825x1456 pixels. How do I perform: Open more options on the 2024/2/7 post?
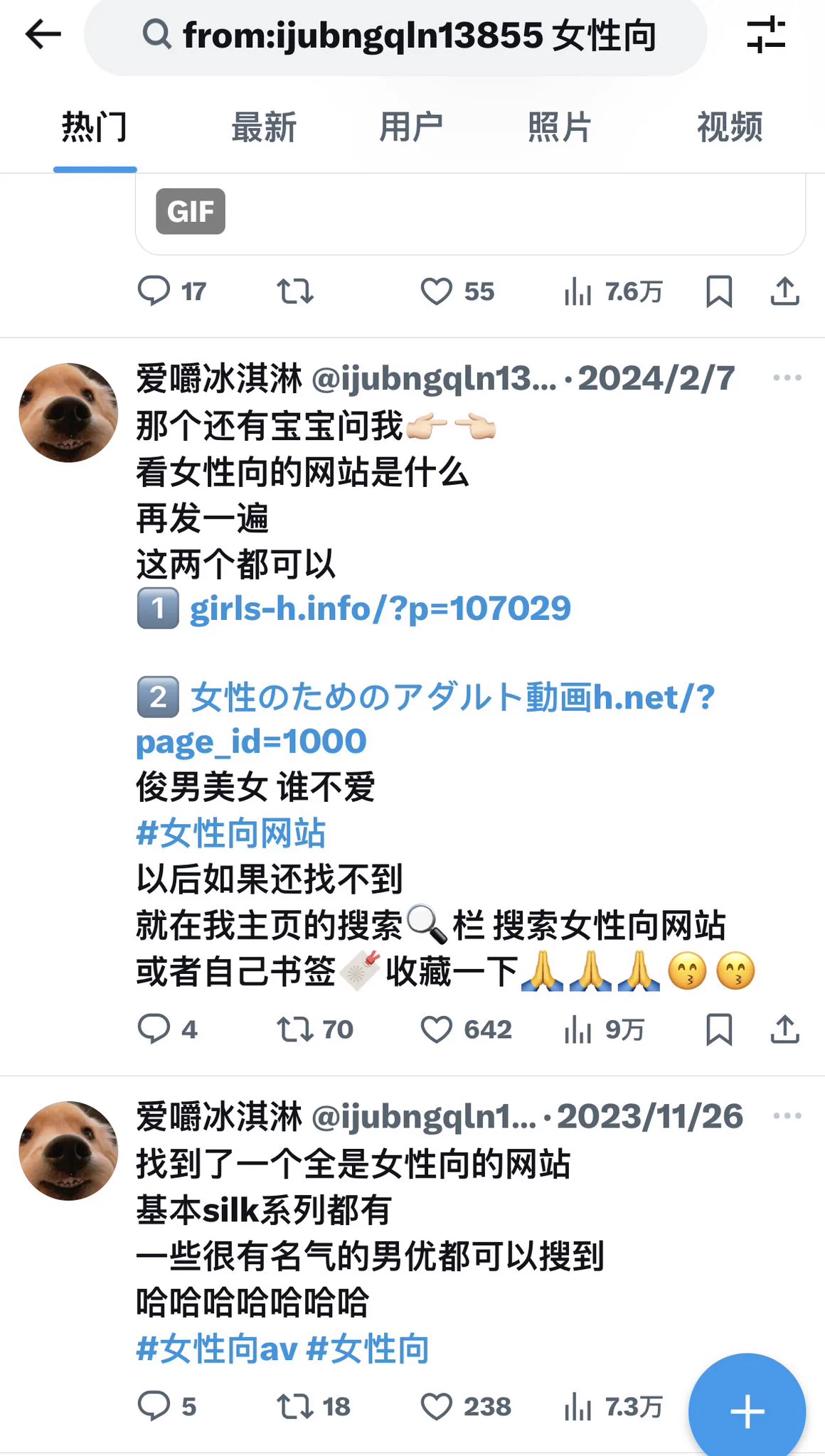(787, 378)
